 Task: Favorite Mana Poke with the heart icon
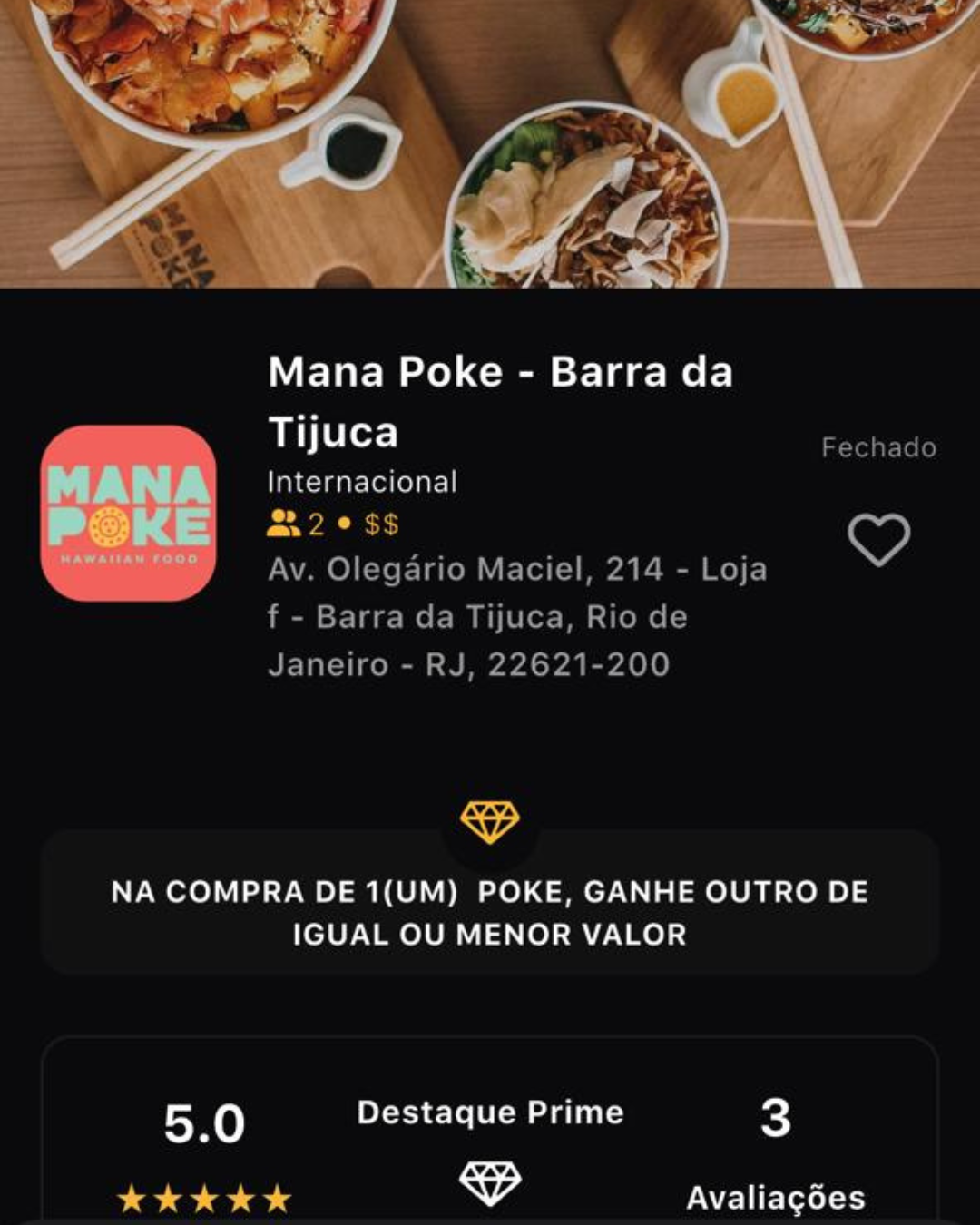878,540
